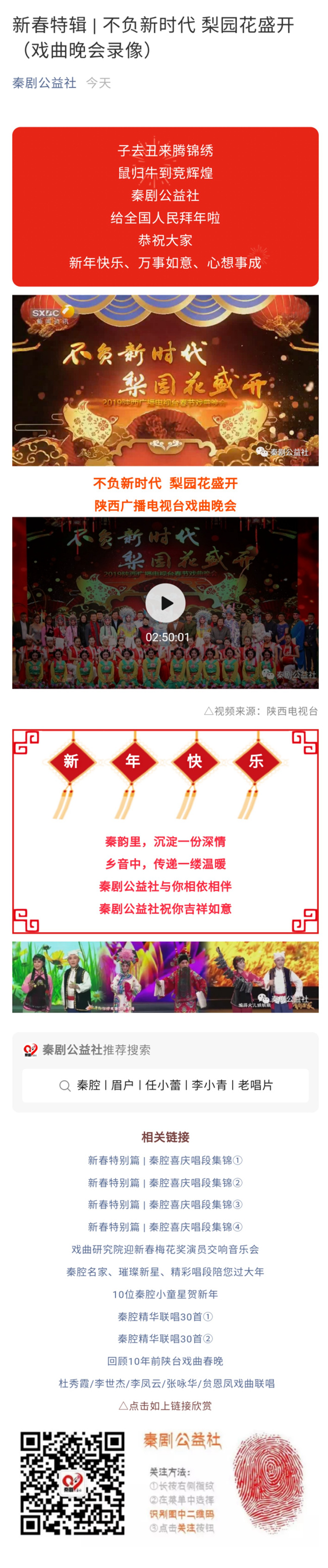This screenshot has height=1568, width=328.
Task: Open 新春特别篇 秦腔喜庆唱段集锦②
Action: [x=165, y=1183]
